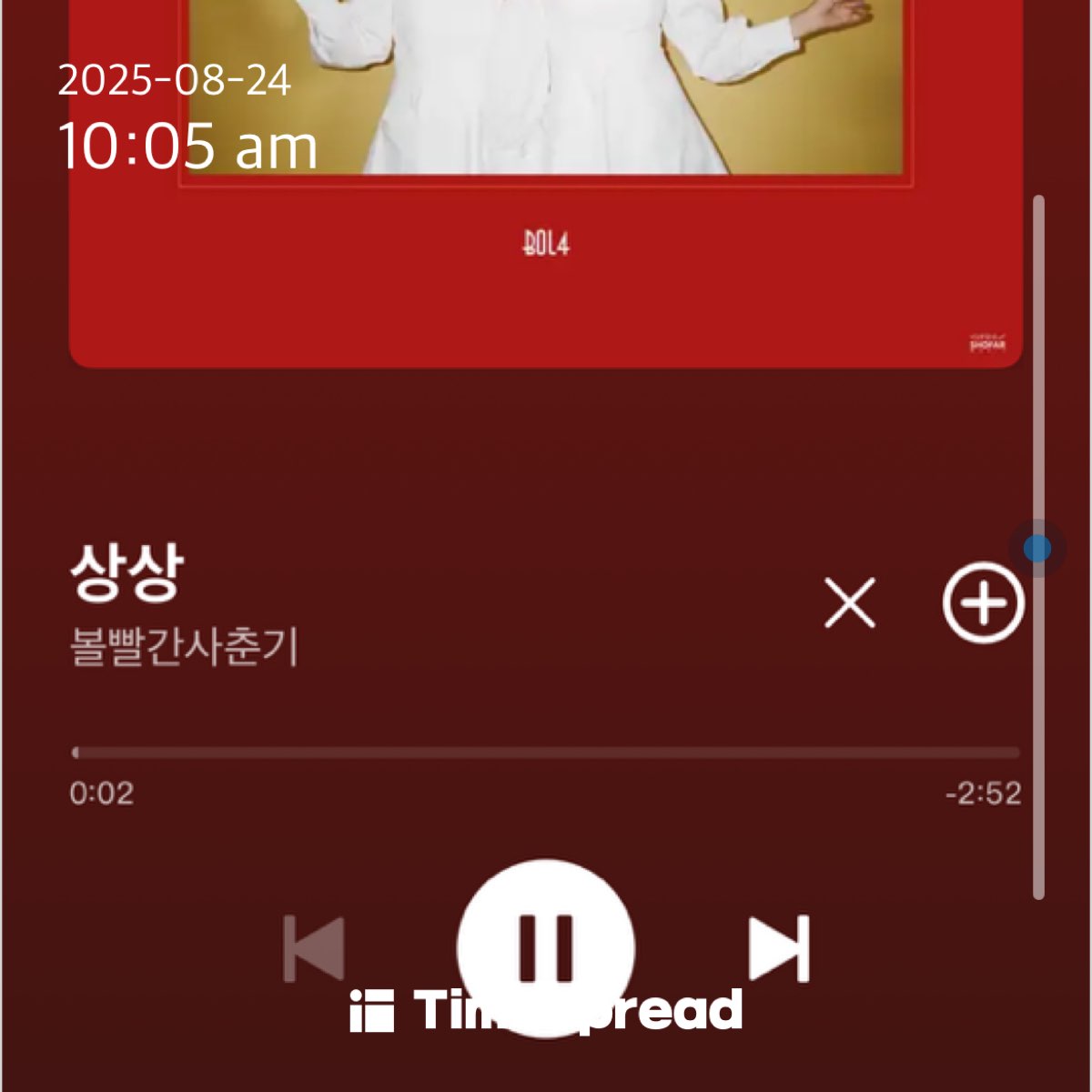This screenshot has width=1092, height=1092.
Task: Go back to the previous track
Action: [x=314, y=948]
